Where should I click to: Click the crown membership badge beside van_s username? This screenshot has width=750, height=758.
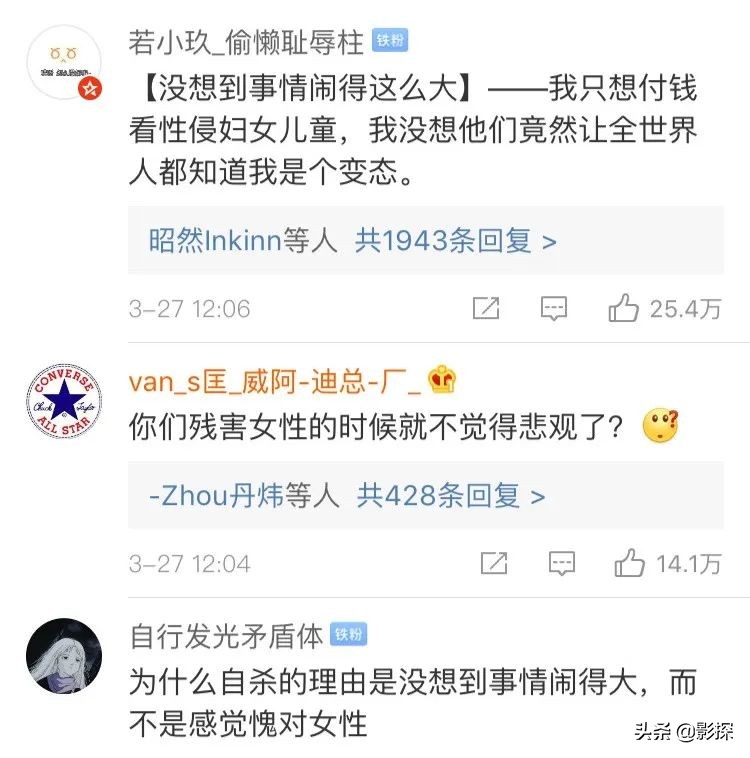443,381
